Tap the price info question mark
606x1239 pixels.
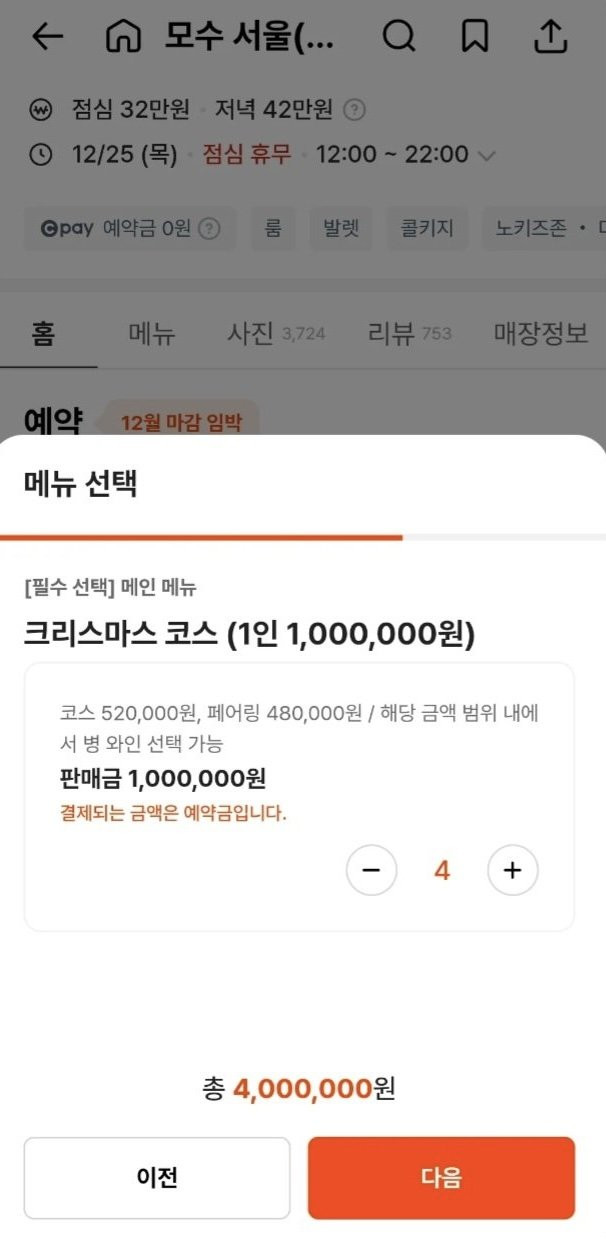354,110
